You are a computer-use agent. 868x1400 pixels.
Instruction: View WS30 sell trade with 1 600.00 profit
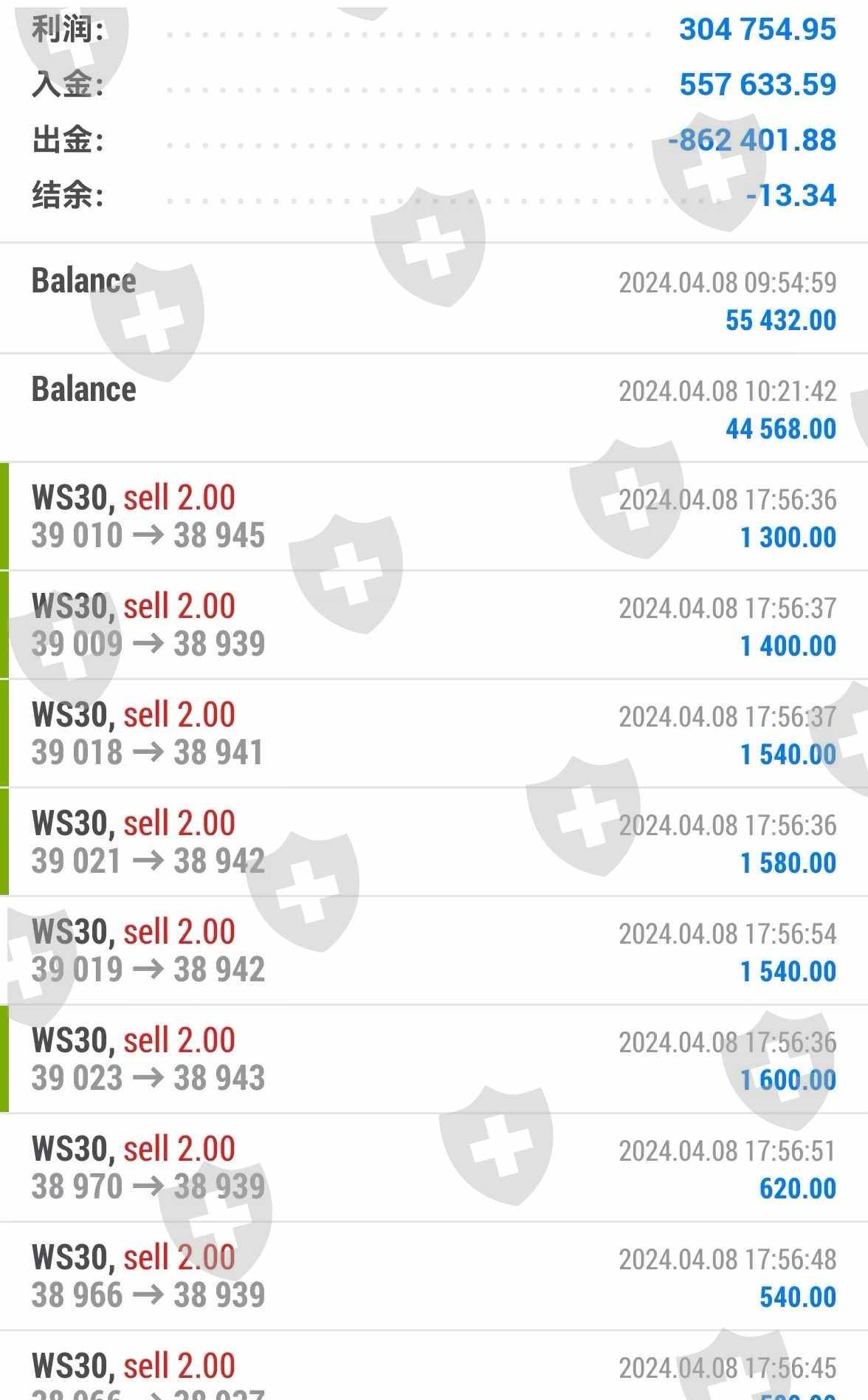tap(434, 1059)
